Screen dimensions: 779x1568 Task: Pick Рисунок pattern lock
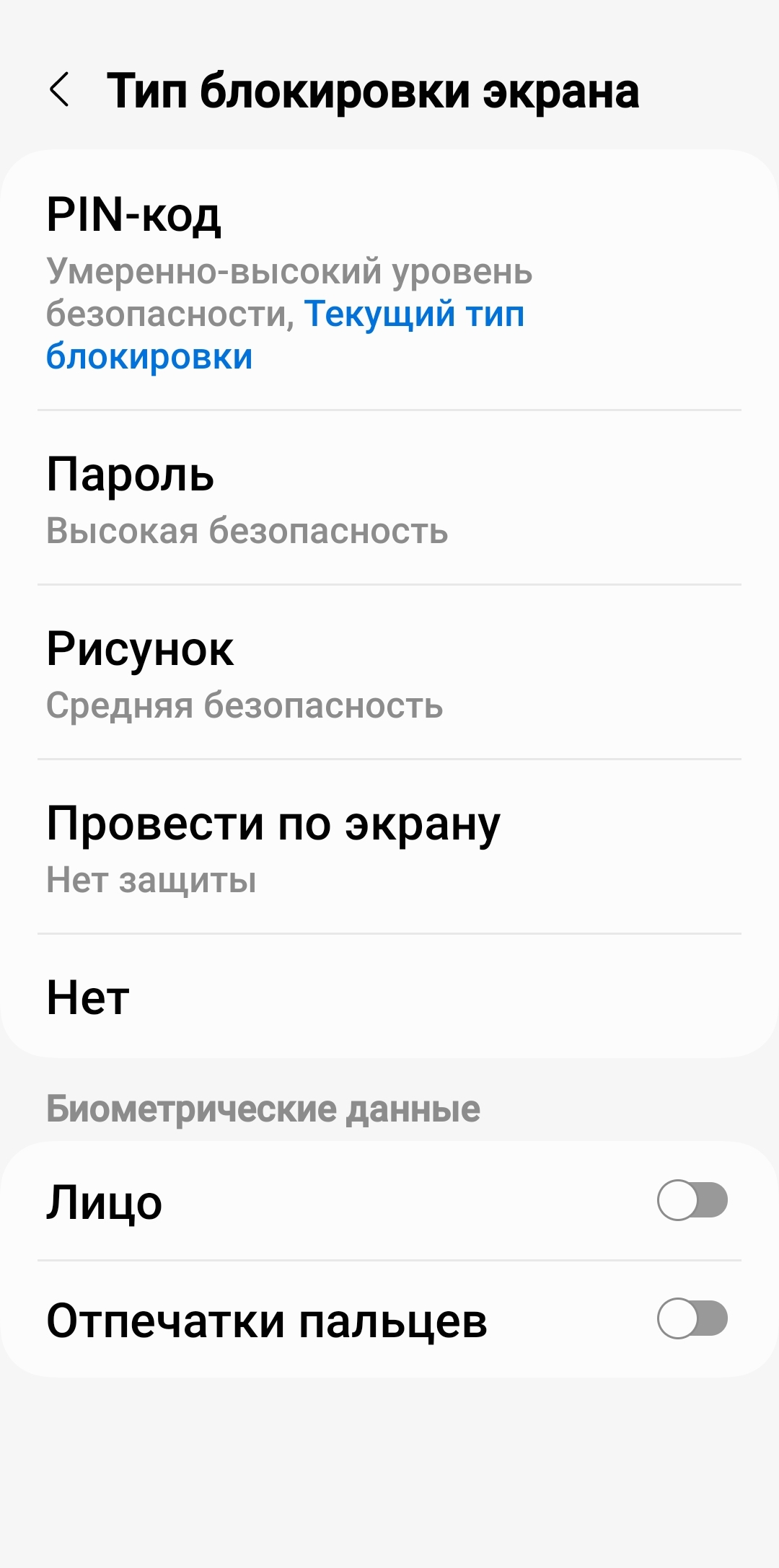(389, 672)
